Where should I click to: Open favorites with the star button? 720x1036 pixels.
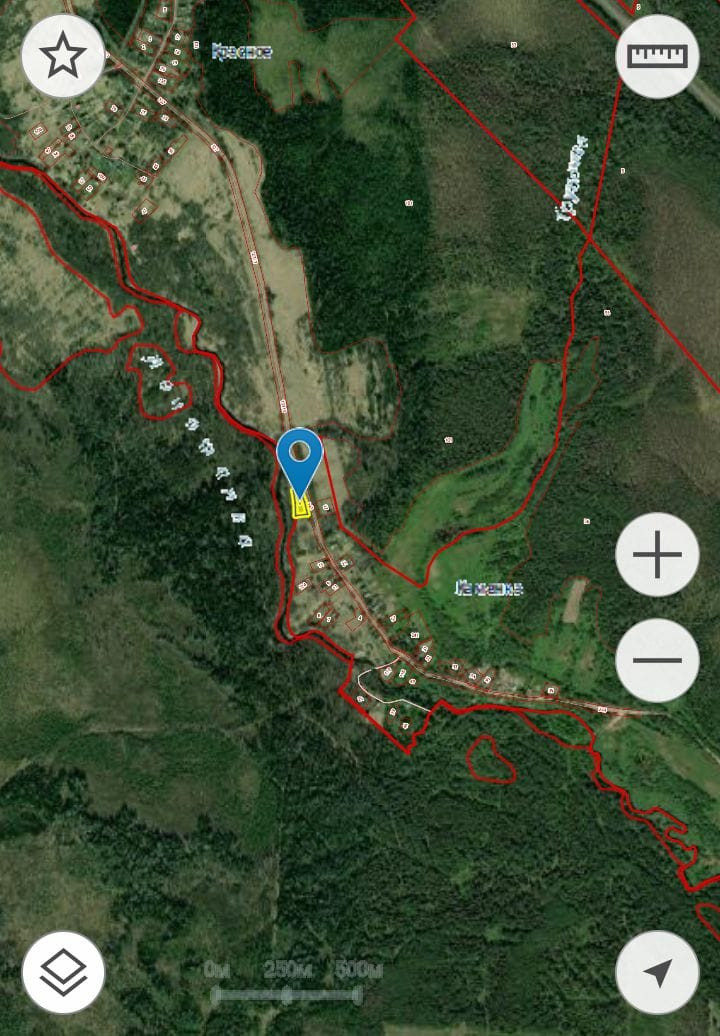[x=63, y=56]
